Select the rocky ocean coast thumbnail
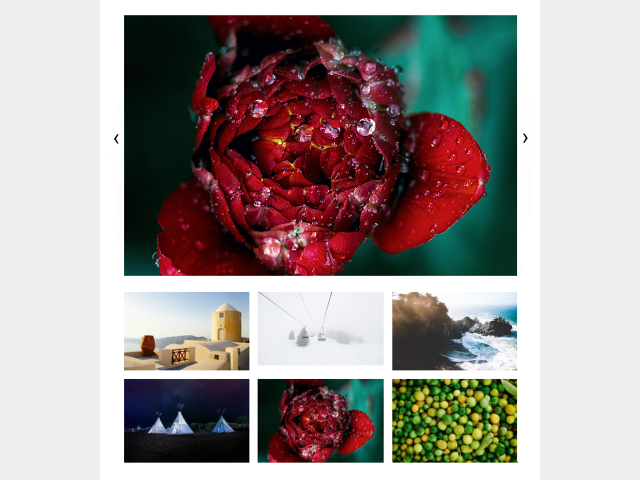640x480 pixels. click(x=454, y=331)
